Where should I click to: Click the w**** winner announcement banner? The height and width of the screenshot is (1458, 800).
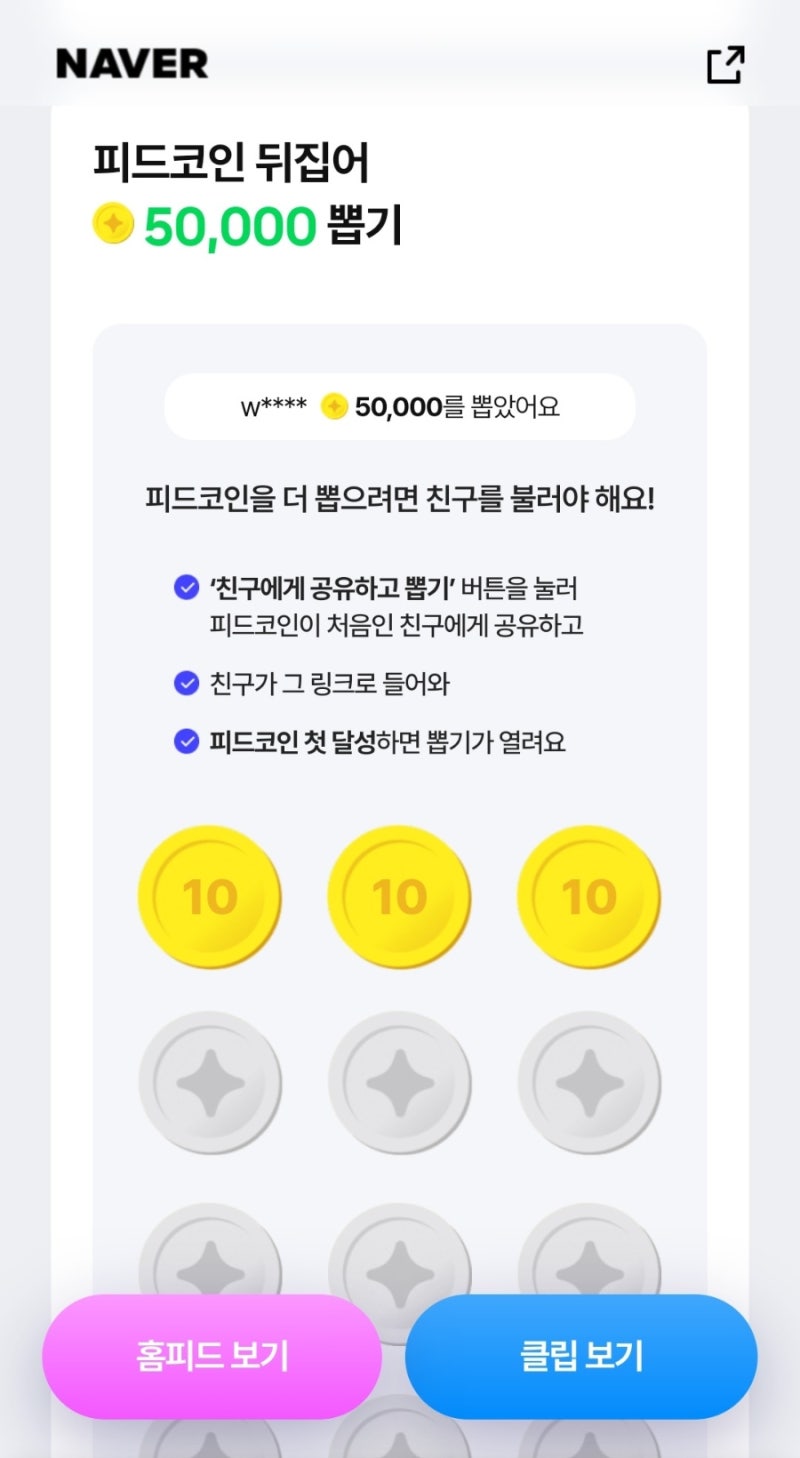pyautogui.click(x=400, y=406)
